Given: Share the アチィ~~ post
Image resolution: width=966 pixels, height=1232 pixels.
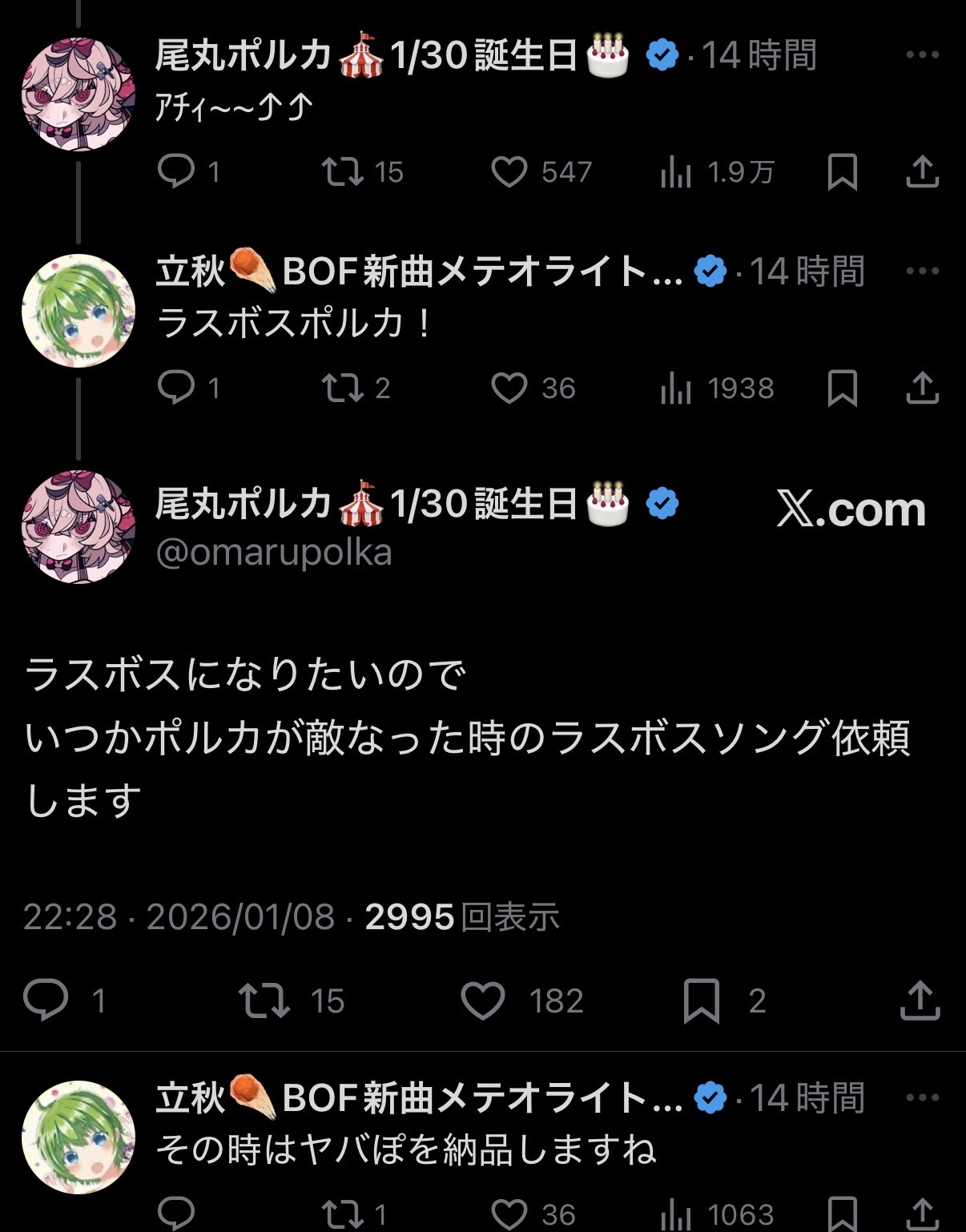Looking at the screenshot, I should (922, 172).
